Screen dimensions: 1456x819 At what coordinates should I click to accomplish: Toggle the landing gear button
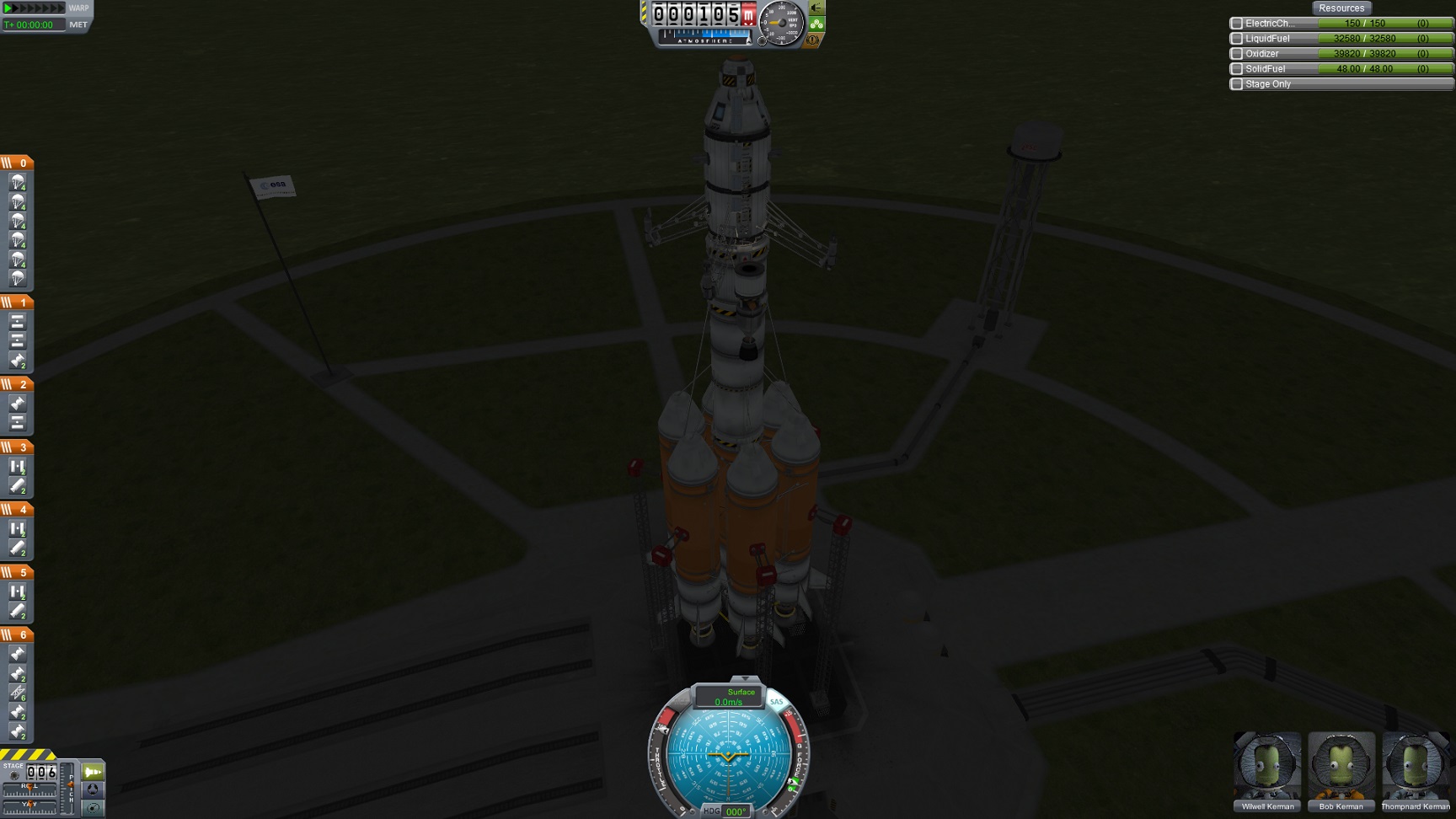click(816, 24)
